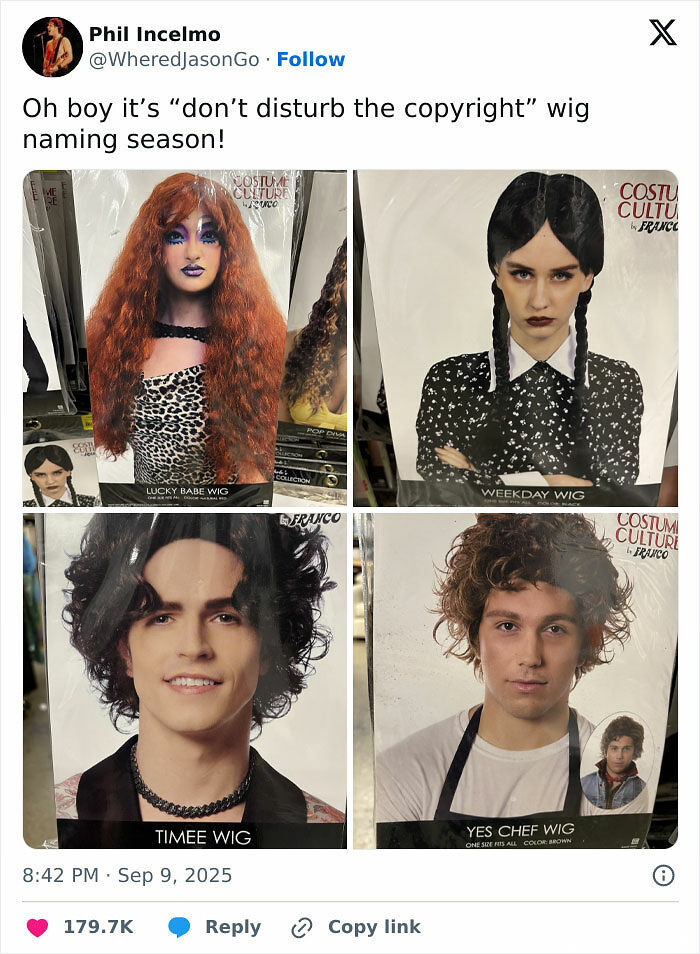Screen dimensions: 700x954
Task: Reply to Phil Incelmo's post
Action: [x=218, y=927]
